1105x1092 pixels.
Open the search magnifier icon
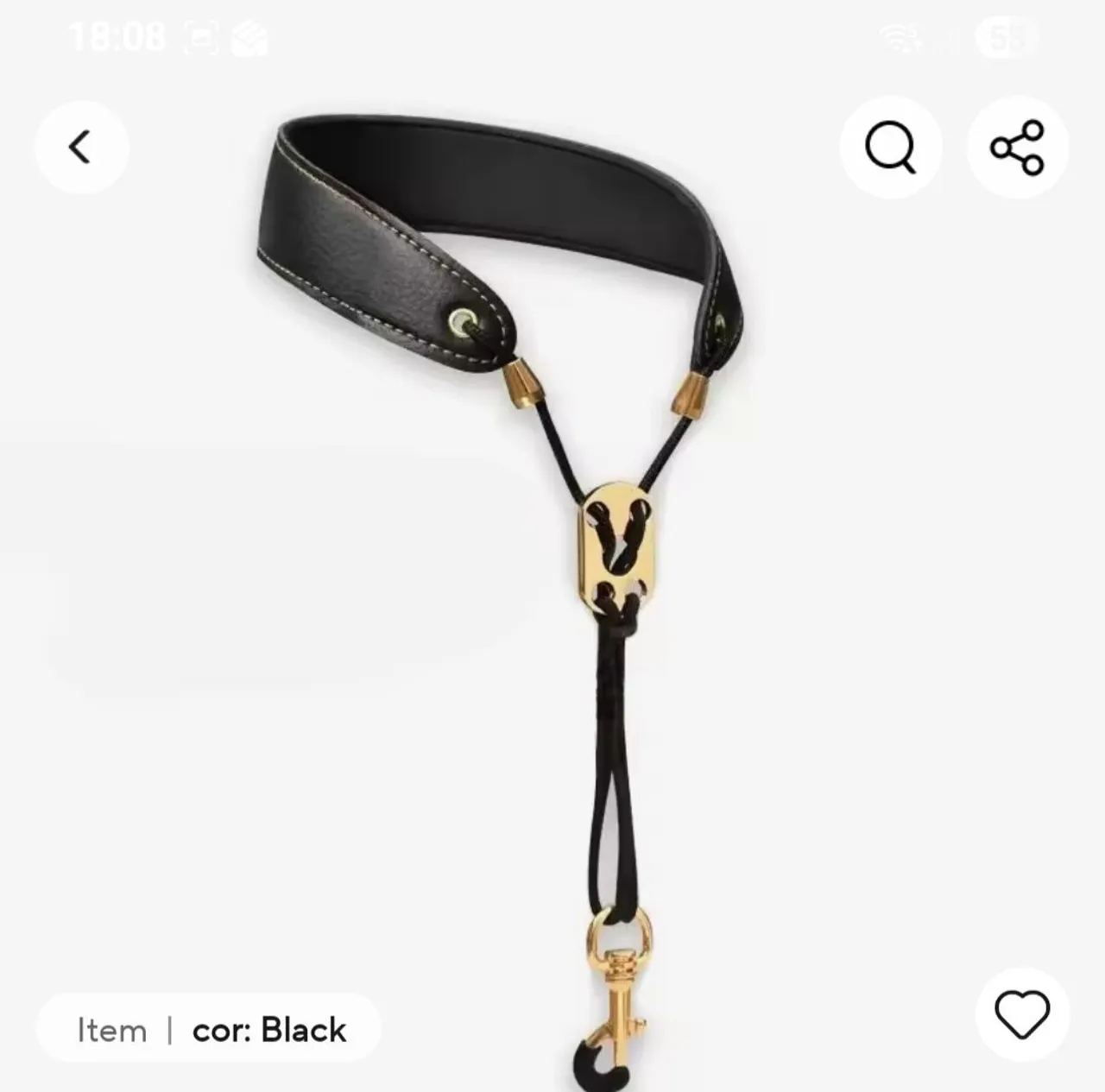point(890,148)
